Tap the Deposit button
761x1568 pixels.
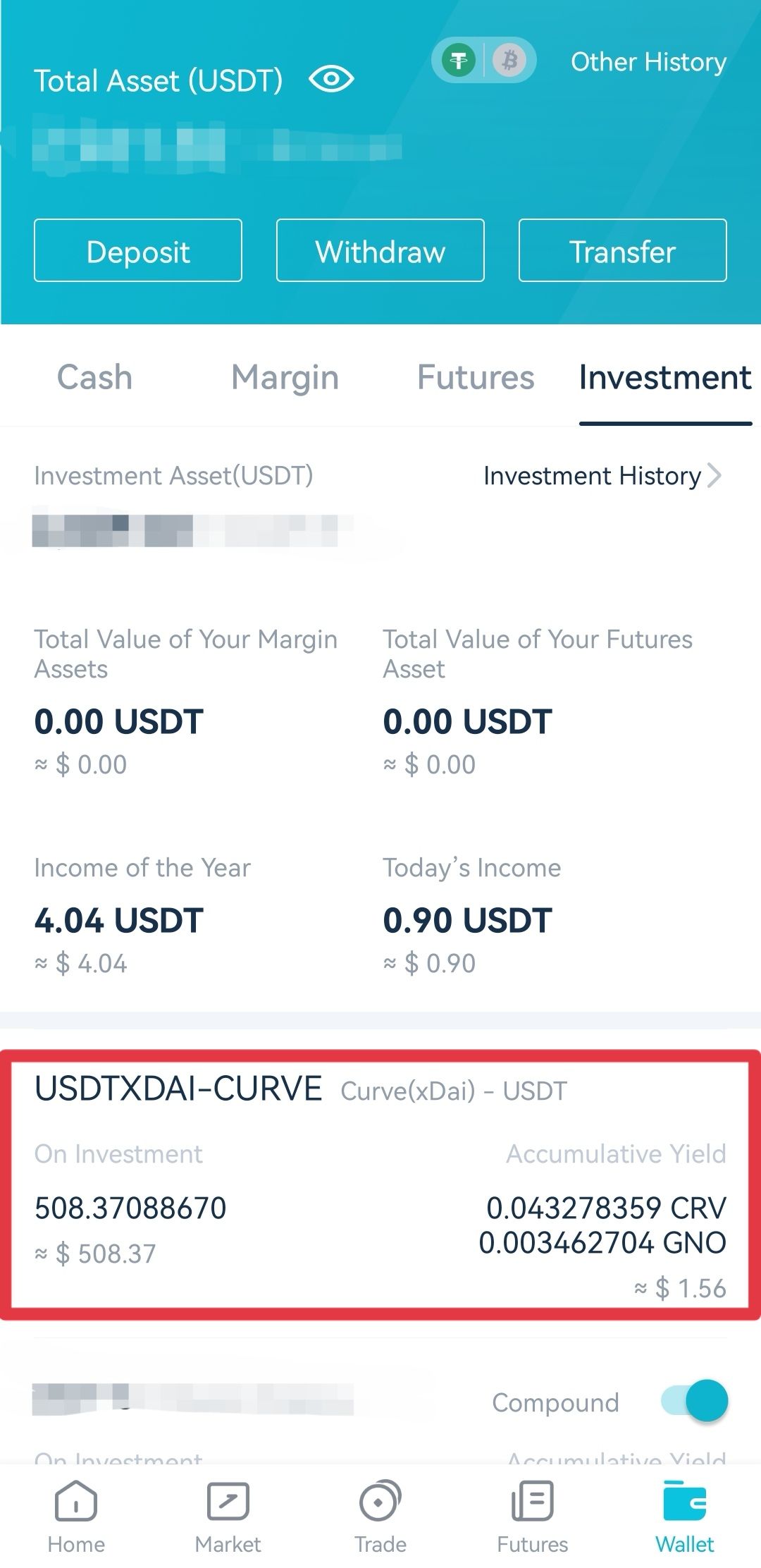coord(138,250)
